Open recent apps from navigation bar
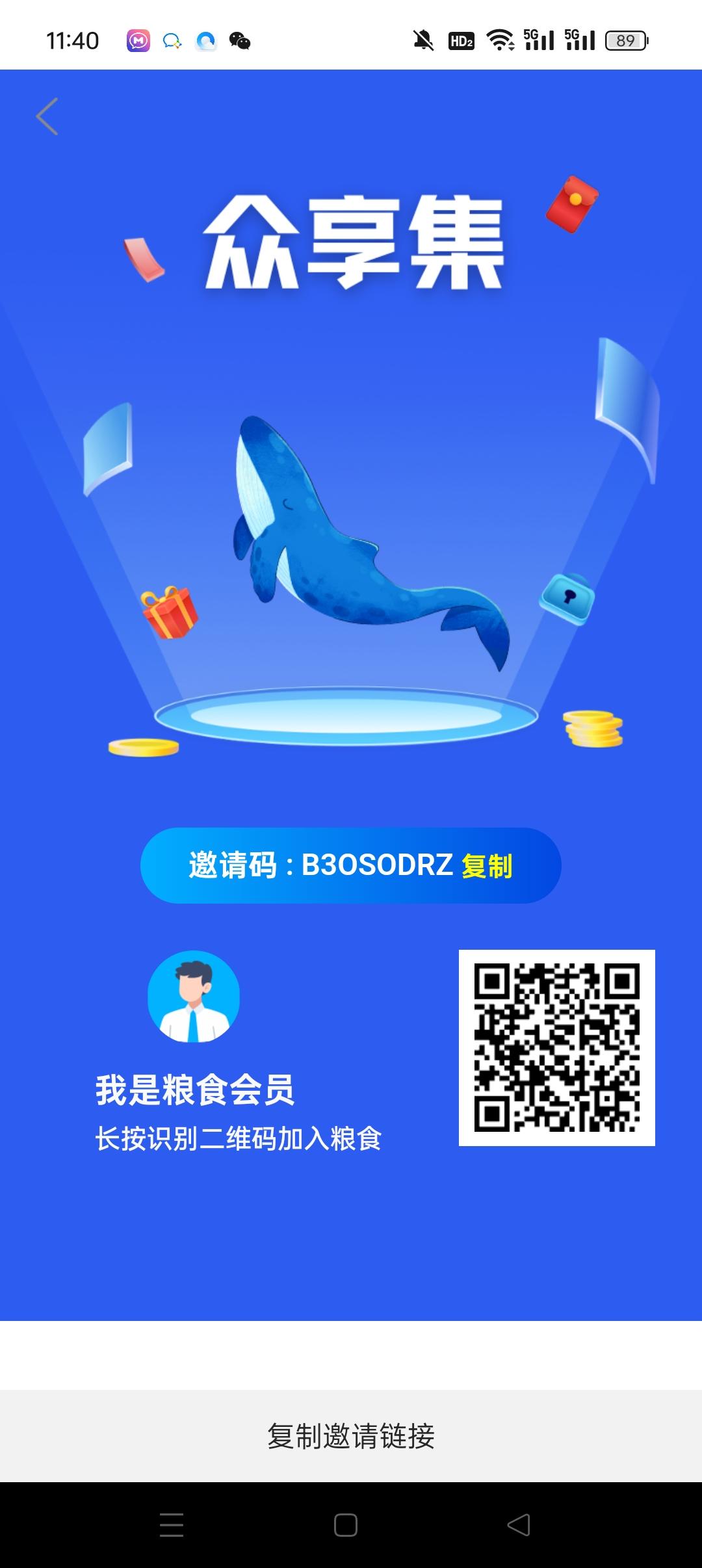The height and width of the screenshot is (1568, 702). (x=172, y=1524)
